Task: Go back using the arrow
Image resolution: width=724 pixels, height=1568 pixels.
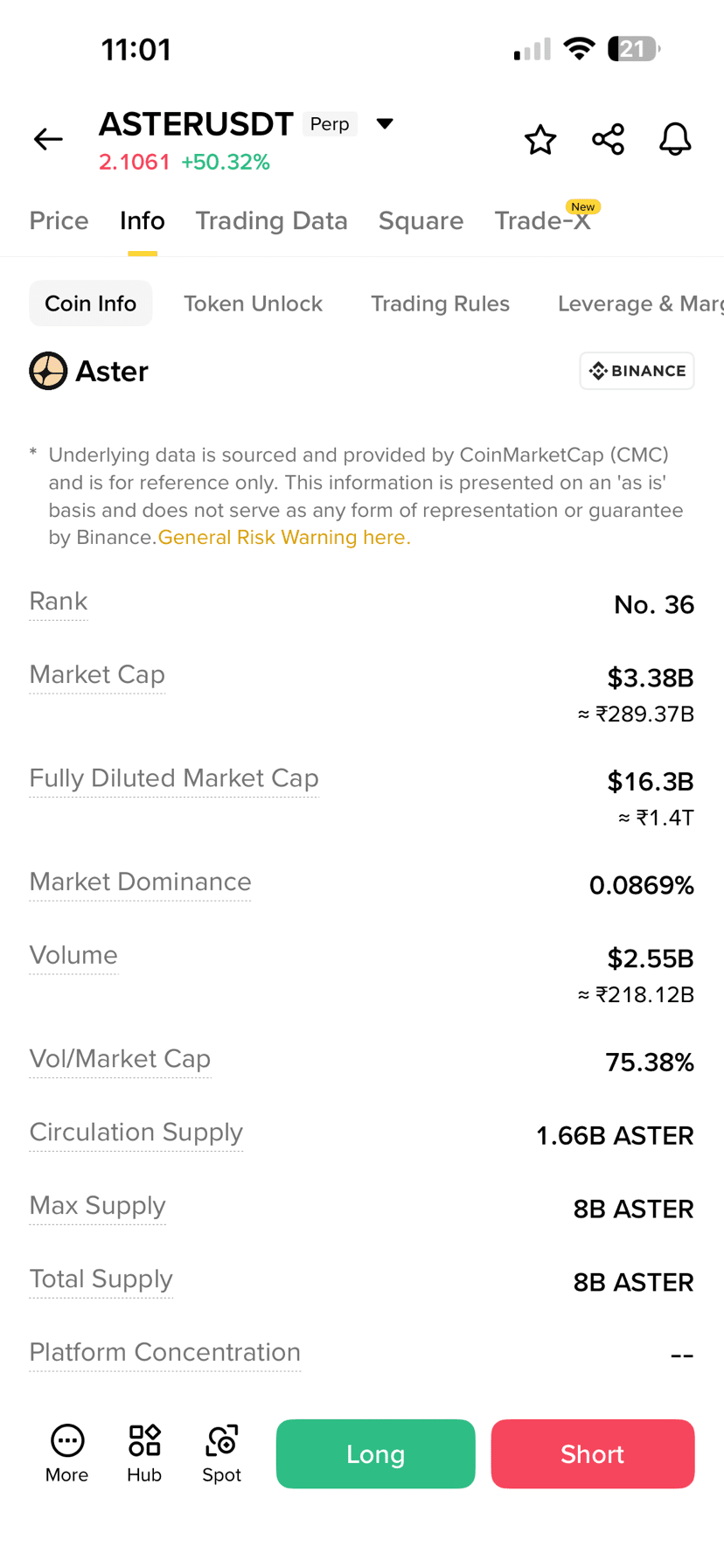Action: (x=48, y=139)
